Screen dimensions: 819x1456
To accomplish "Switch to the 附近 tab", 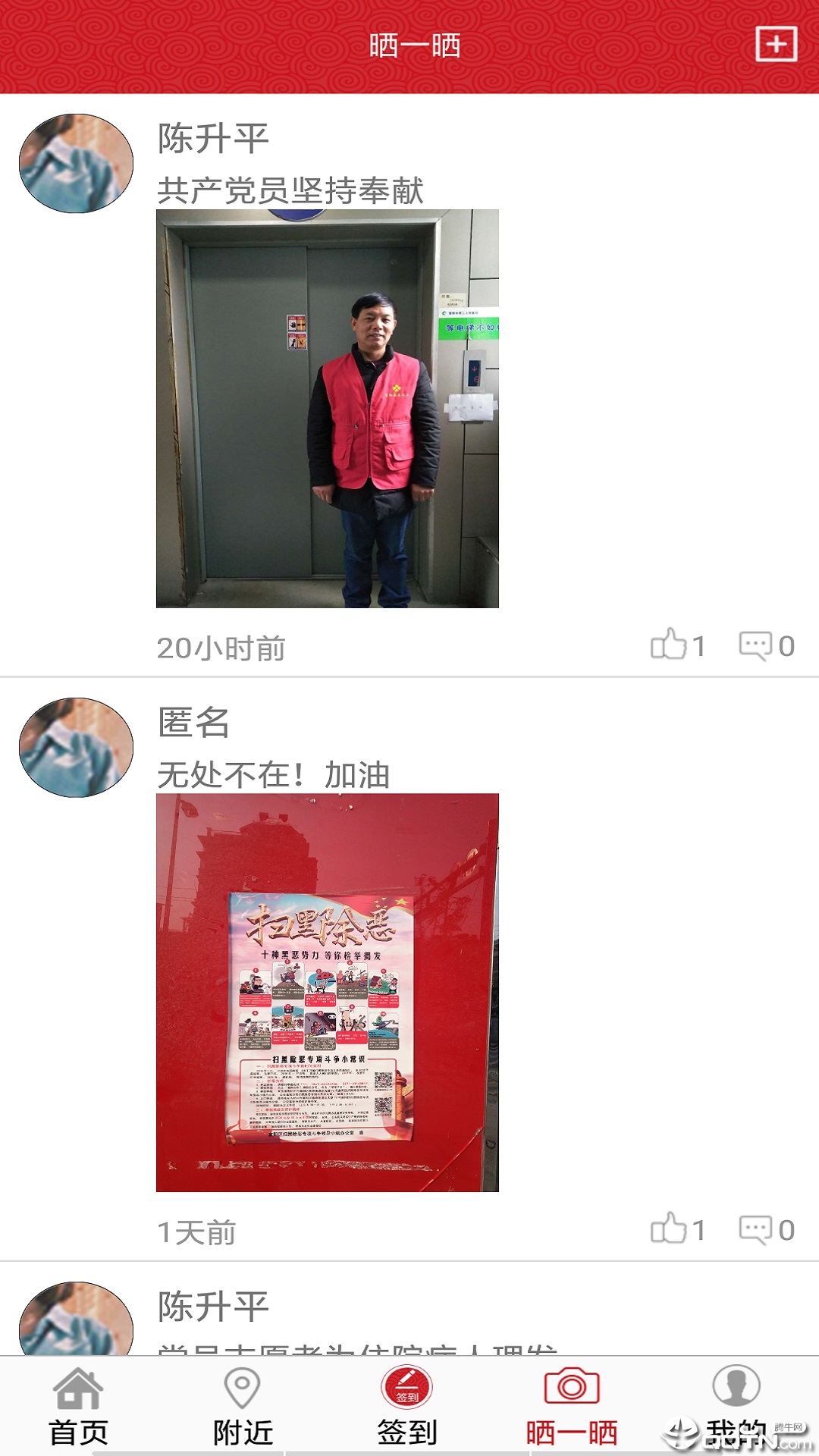I will point(243,1407).
